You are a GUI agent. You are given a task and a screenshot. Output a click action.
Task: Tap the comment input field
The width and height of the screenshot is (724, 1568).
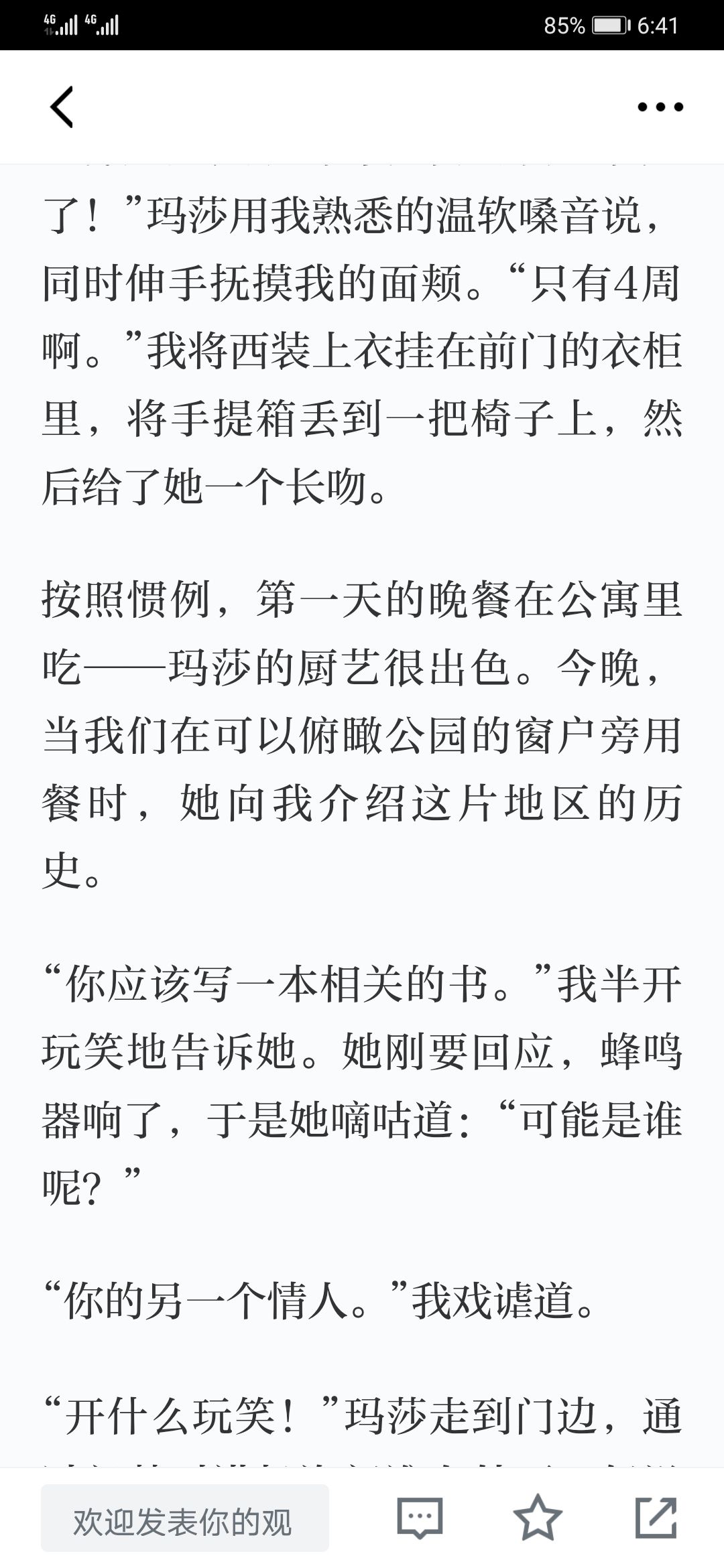click(x=185, y=1518)
